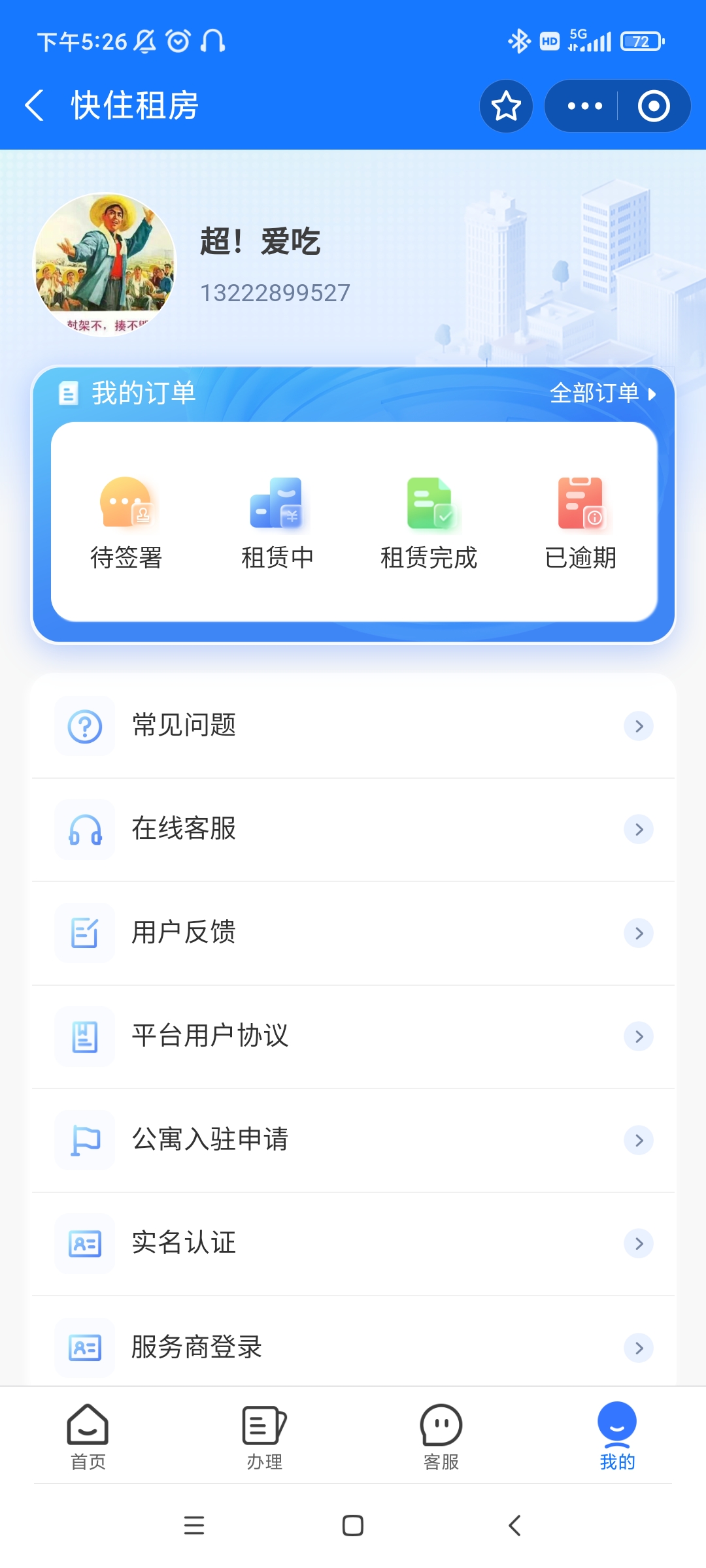
Task: Close the mini program via circle icon
Action: tap(654, 106)
